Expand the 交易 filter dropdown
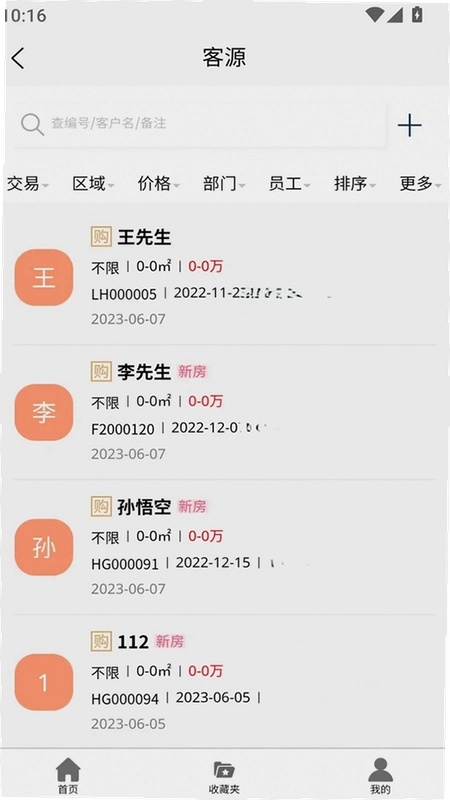Viewport: 450px width, 800px height. pos(28,184)
